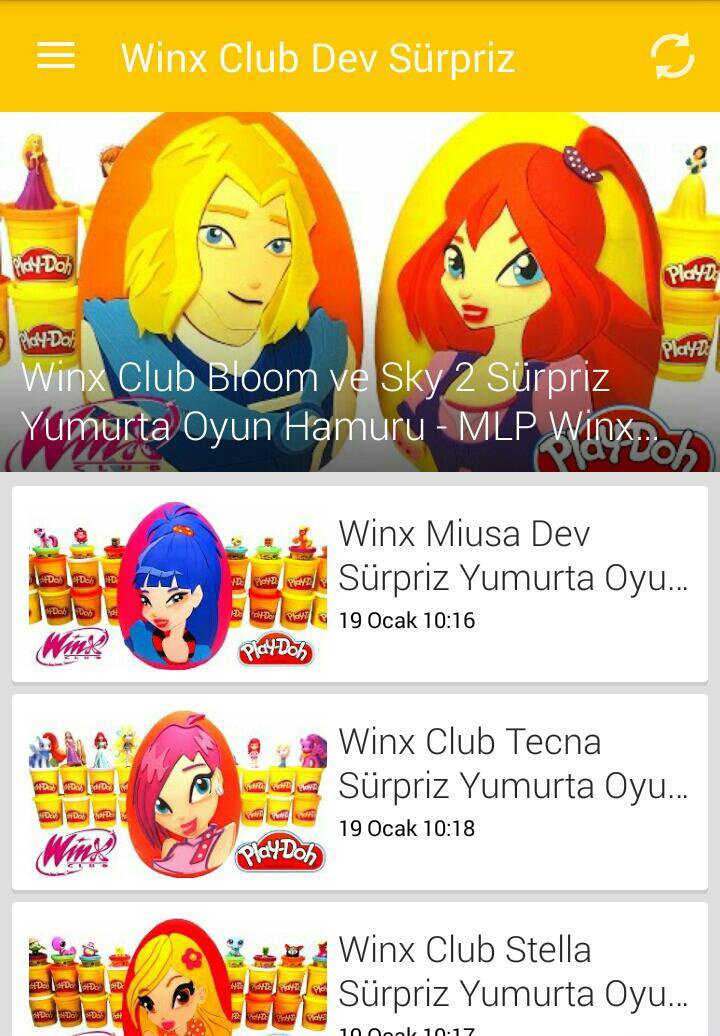Screen dimensions: 720x1036
Task: Open the featured Bloom ve Sky 2 video
Action: (360, 291)
